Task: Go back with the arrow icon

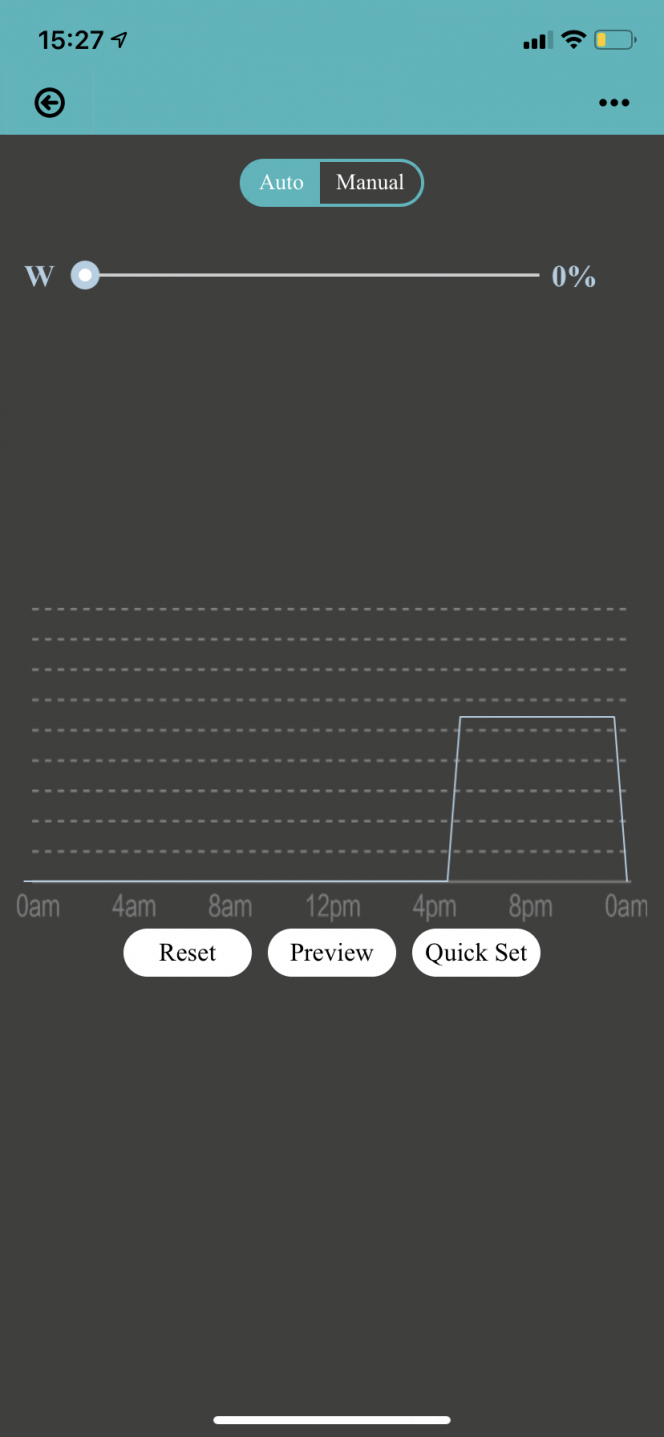Action: pyautogui.click(x=49, y=102)
